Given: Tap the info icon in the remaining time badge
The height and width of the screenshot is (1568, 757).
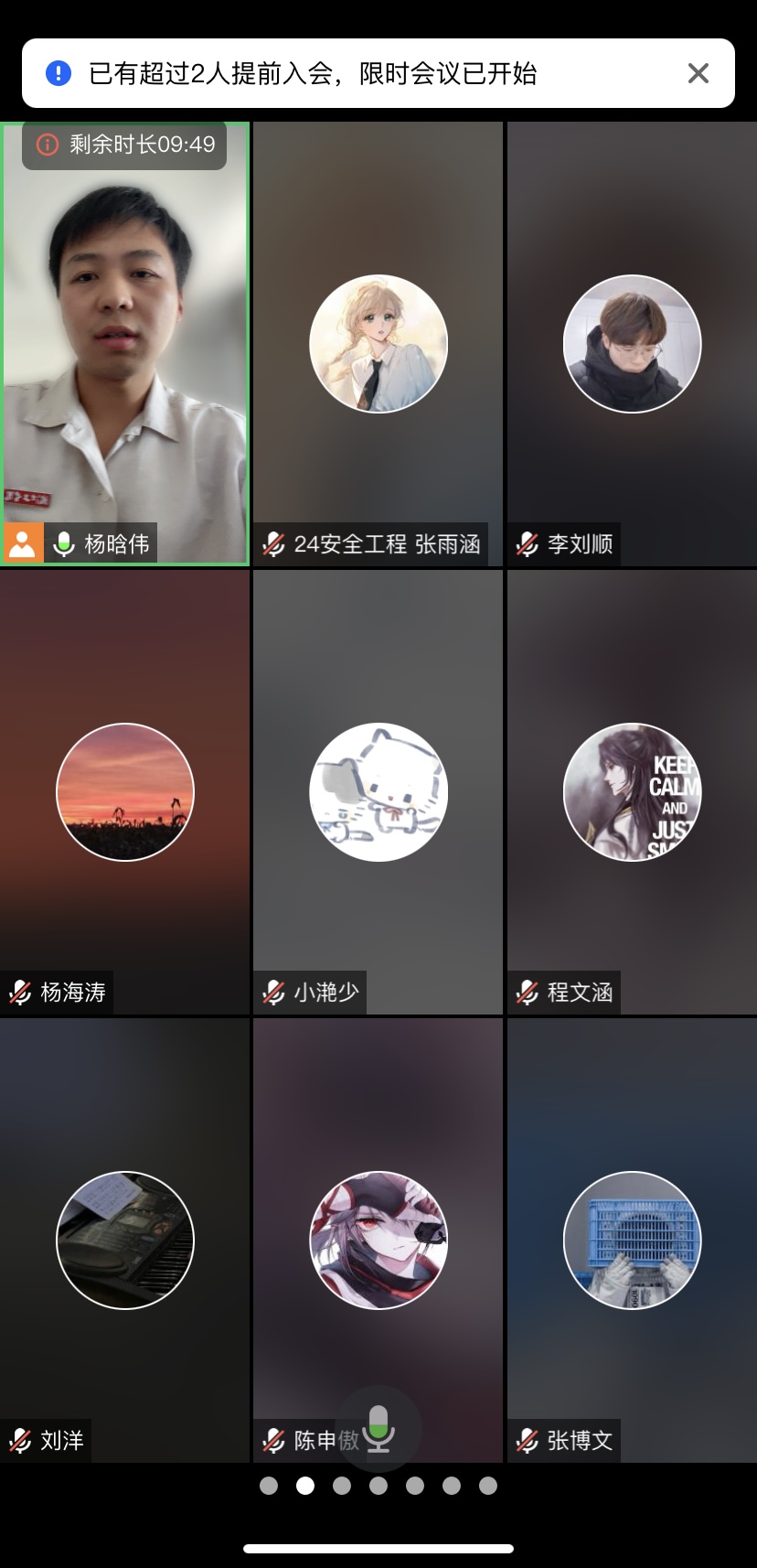Looking at the screenshot, I should tap(47, 144).
